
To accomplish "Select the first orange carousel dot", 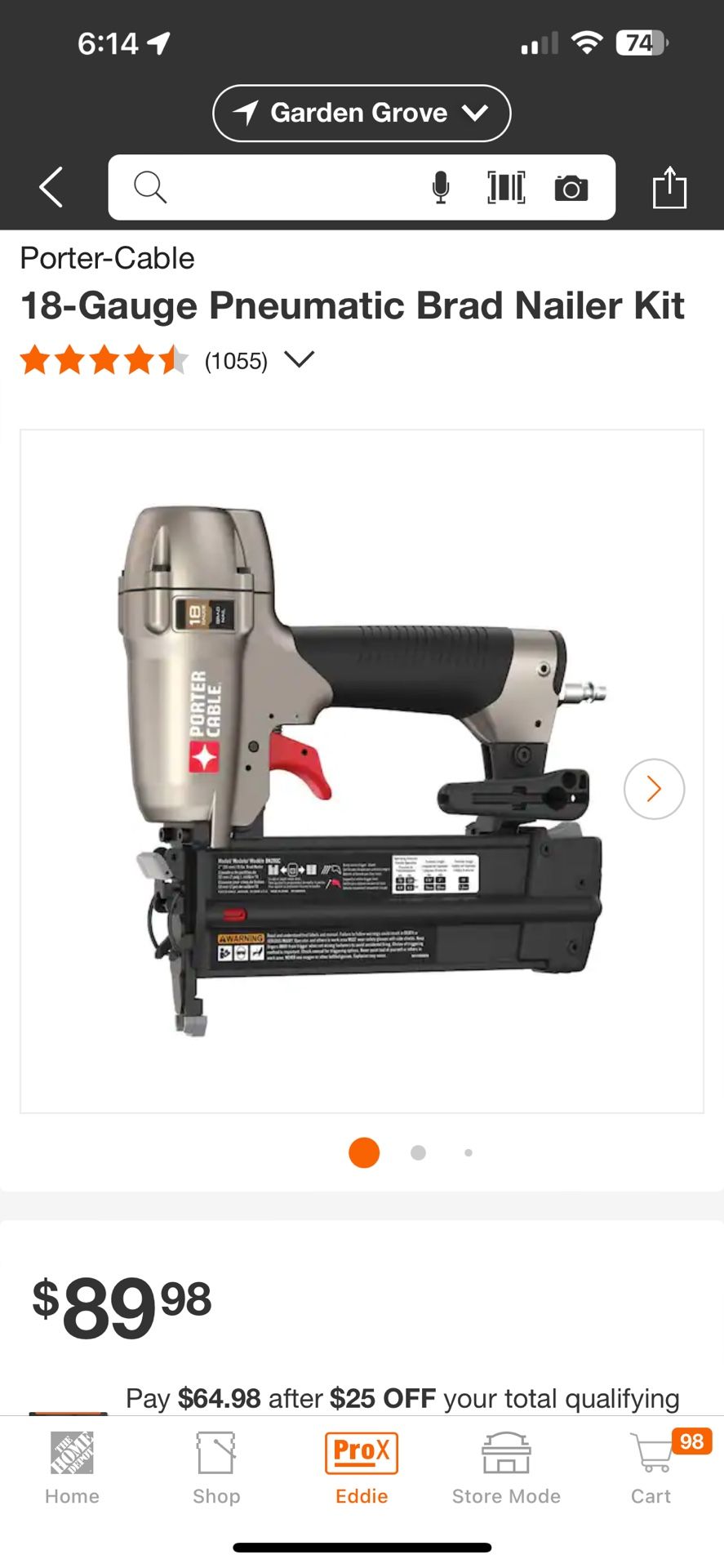I will click(364, 1152).
